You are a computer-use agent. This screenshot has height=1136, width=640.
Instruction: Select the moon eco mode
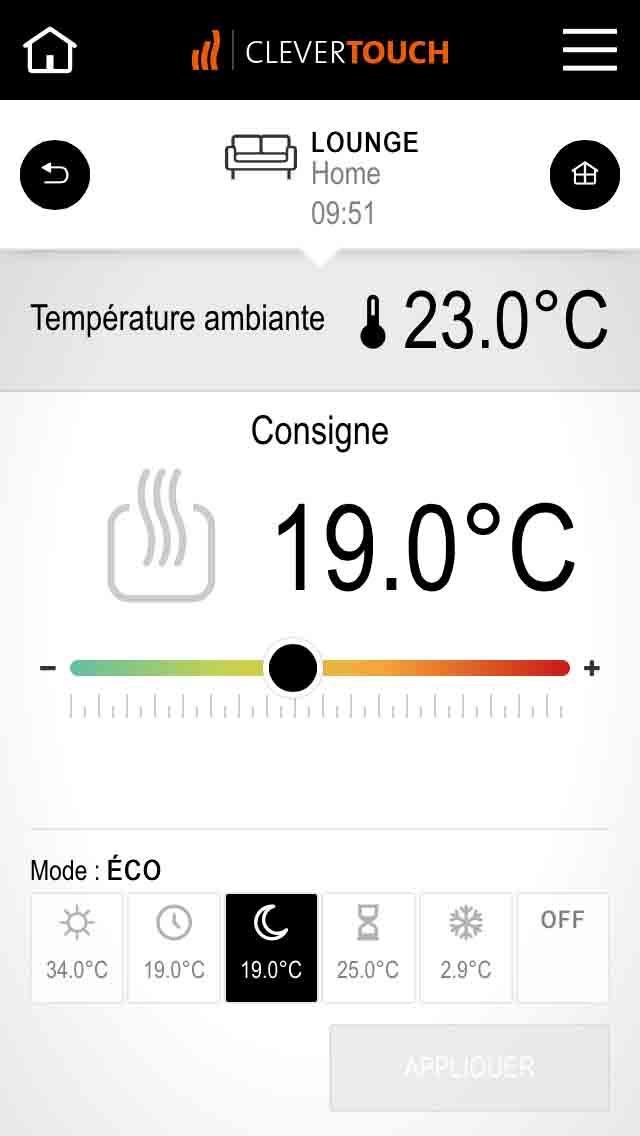tap(271, 947)
